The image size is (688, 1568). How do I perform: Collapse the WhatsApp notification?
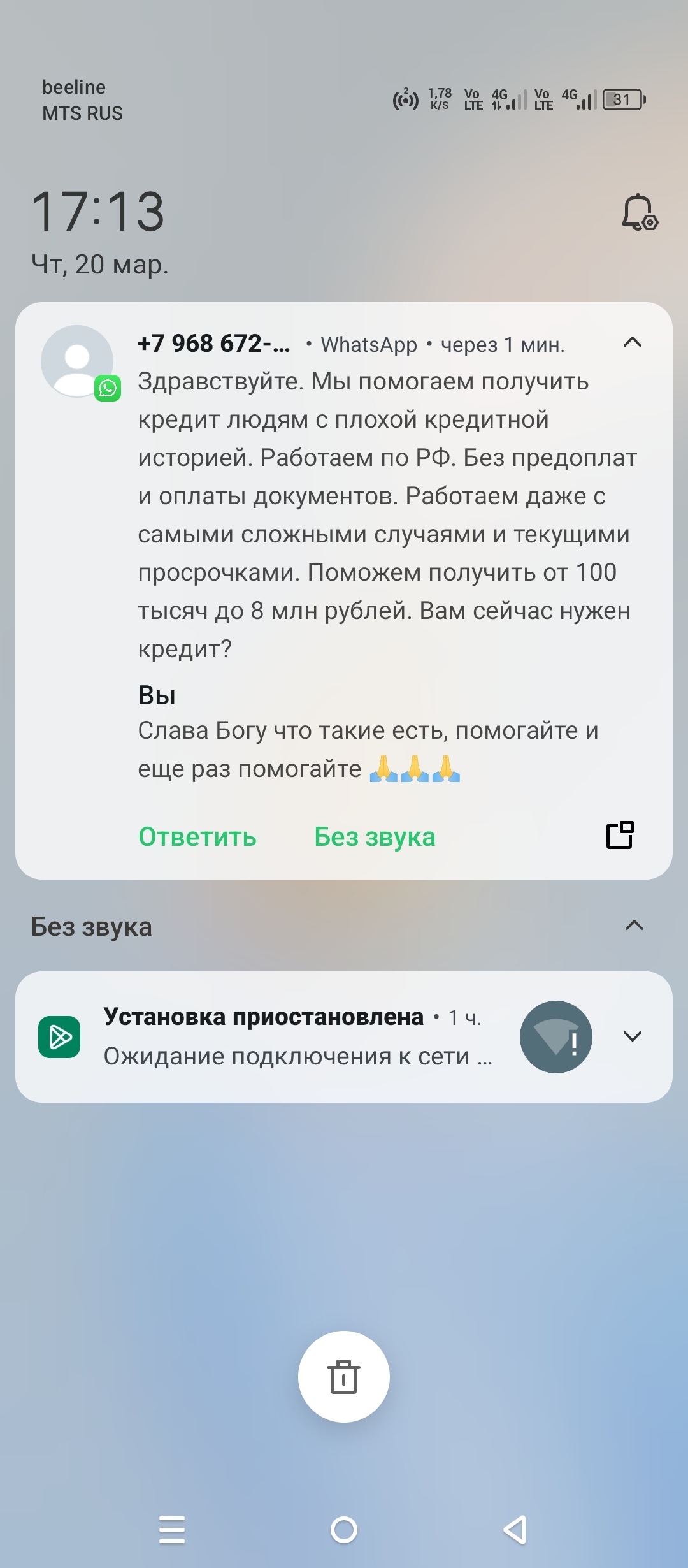[x=632, y=343]
